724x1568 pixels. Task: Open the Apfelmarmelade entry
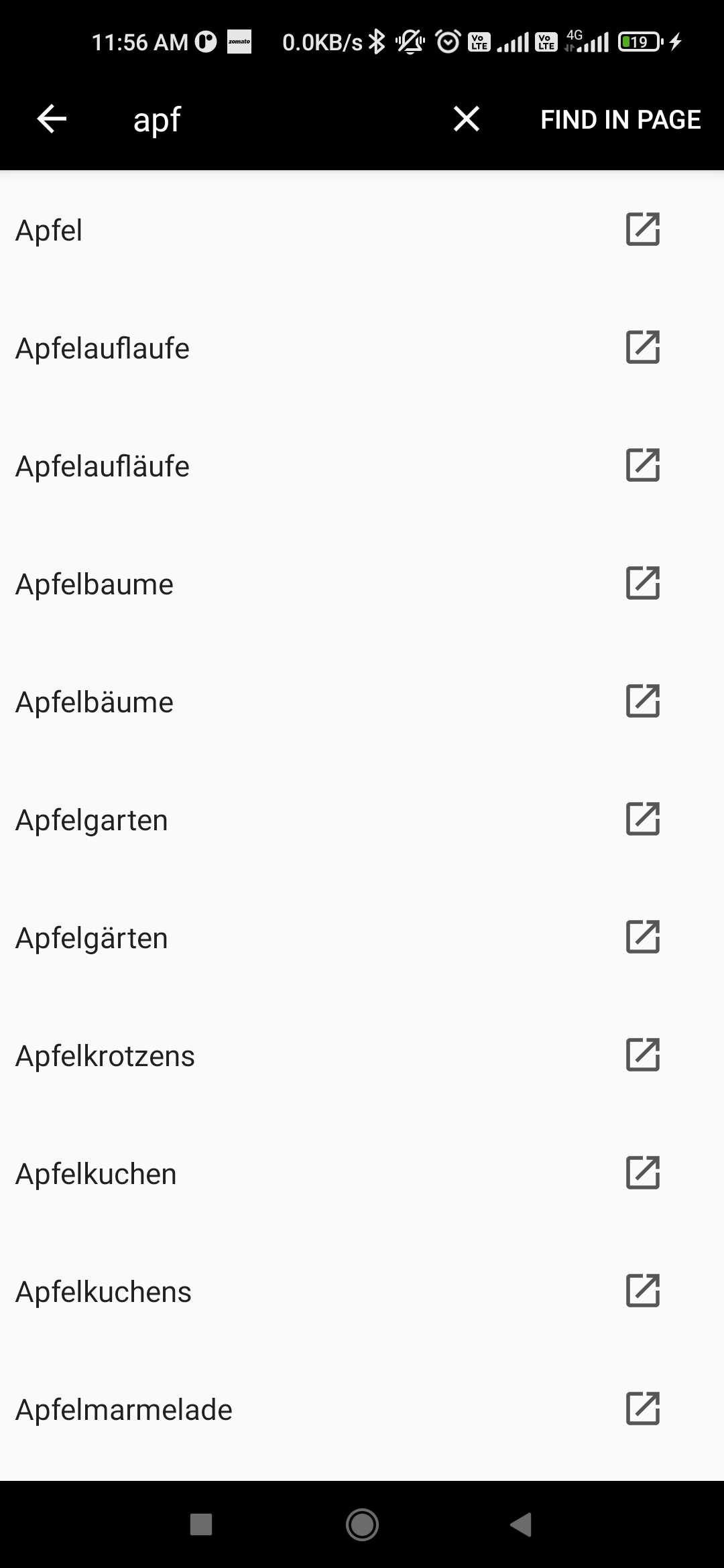point(124,1409)
